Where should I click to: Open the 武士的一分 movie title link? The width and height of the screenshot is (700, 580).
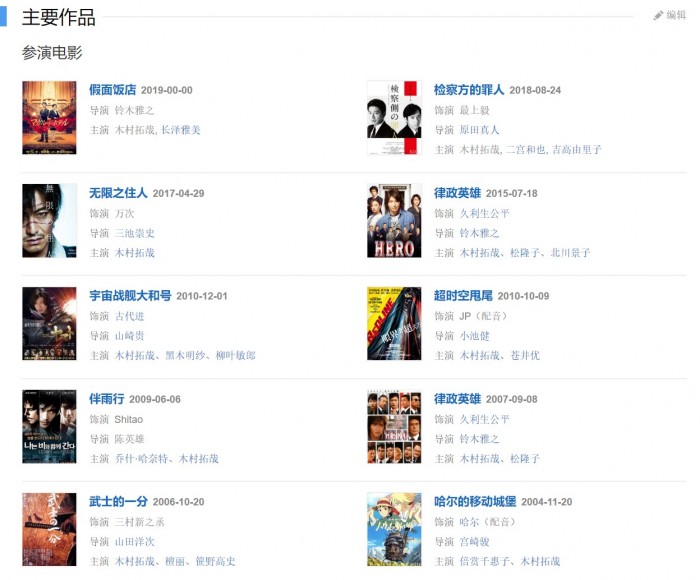117,502
